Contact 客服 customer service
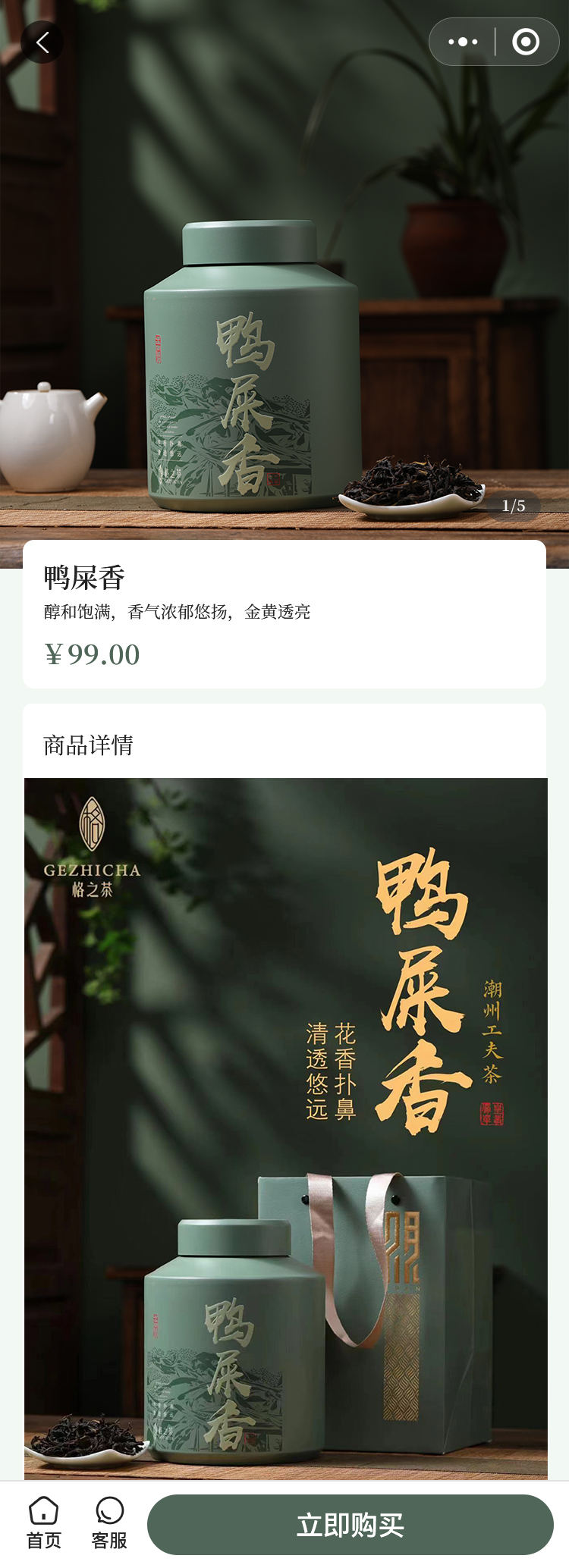This screenshot has height=1568, width=569. click(109, 1523)
